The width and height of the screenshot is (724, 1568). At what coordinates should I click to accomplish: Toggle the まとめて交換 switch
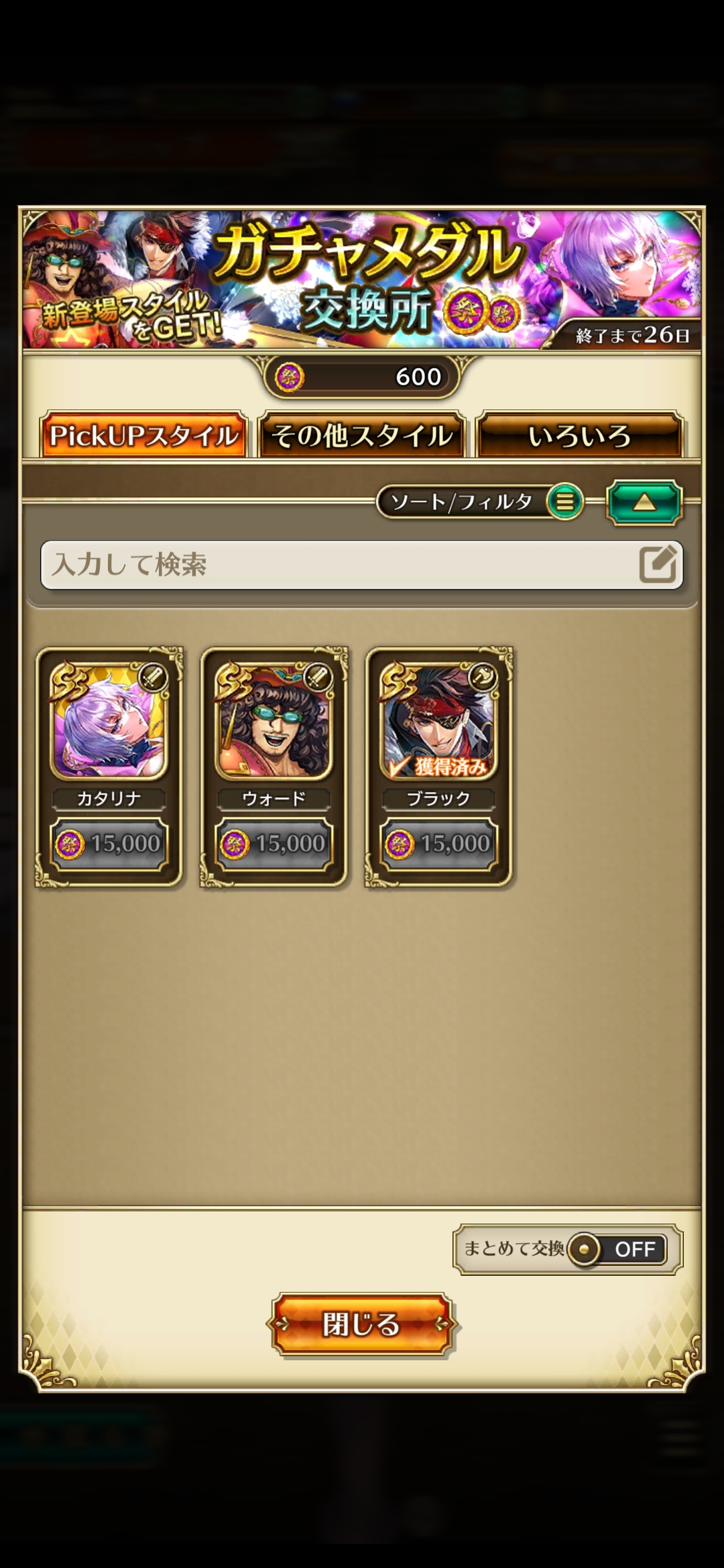[615, 1249]
